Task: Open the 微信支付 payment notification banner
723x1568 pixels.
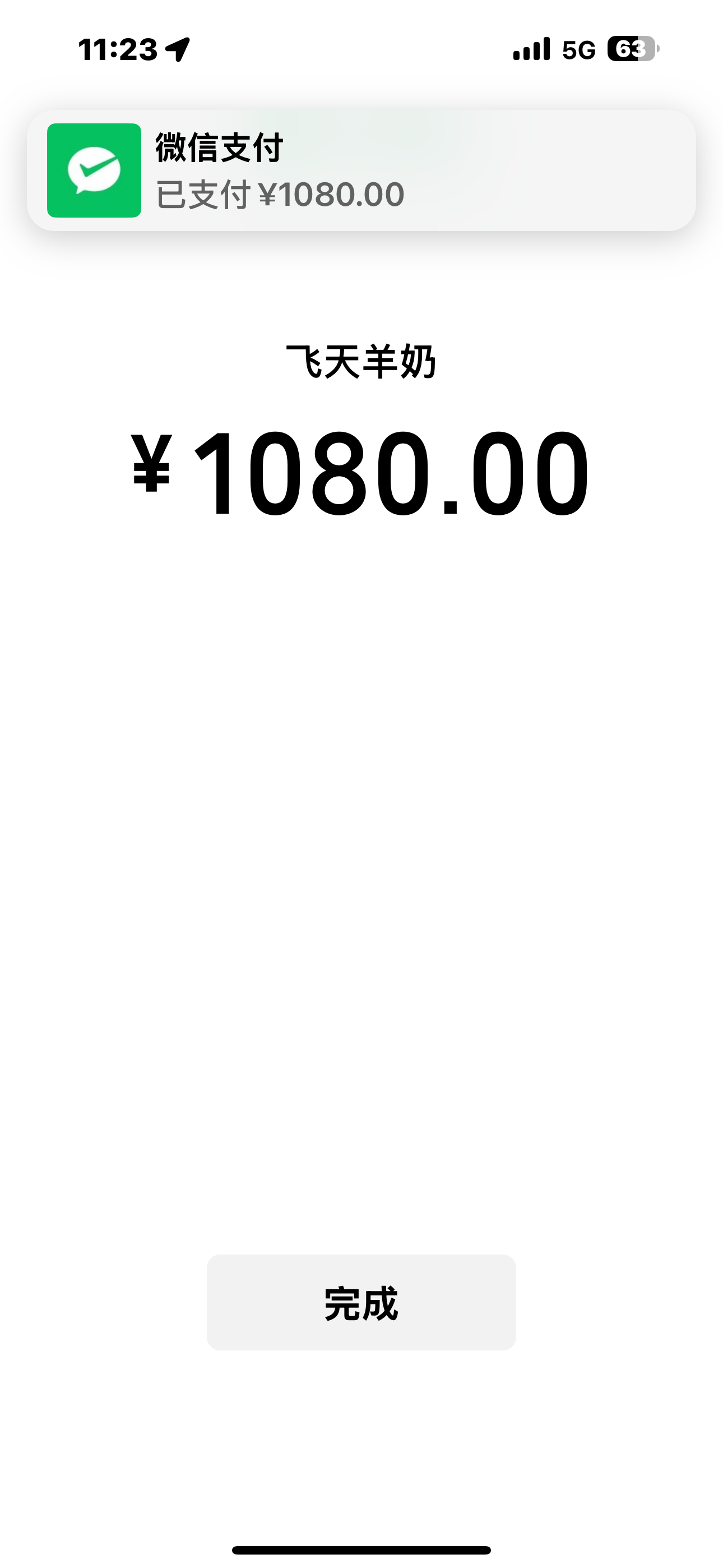Action: click(x=361, y=170)
